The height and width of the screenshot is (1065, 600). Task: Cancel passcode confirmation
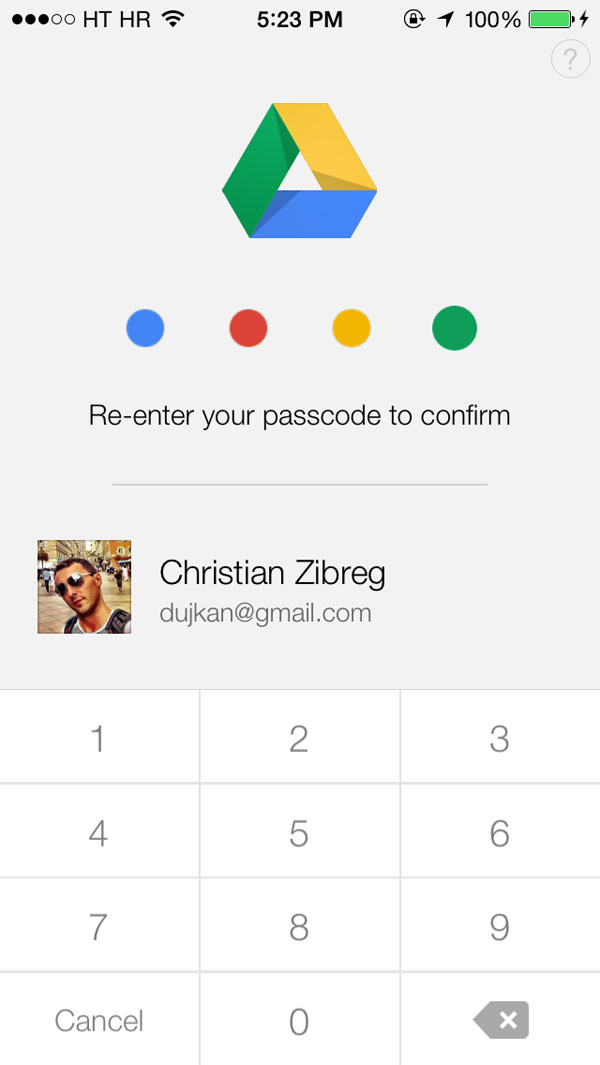[x=99, y=1020]
